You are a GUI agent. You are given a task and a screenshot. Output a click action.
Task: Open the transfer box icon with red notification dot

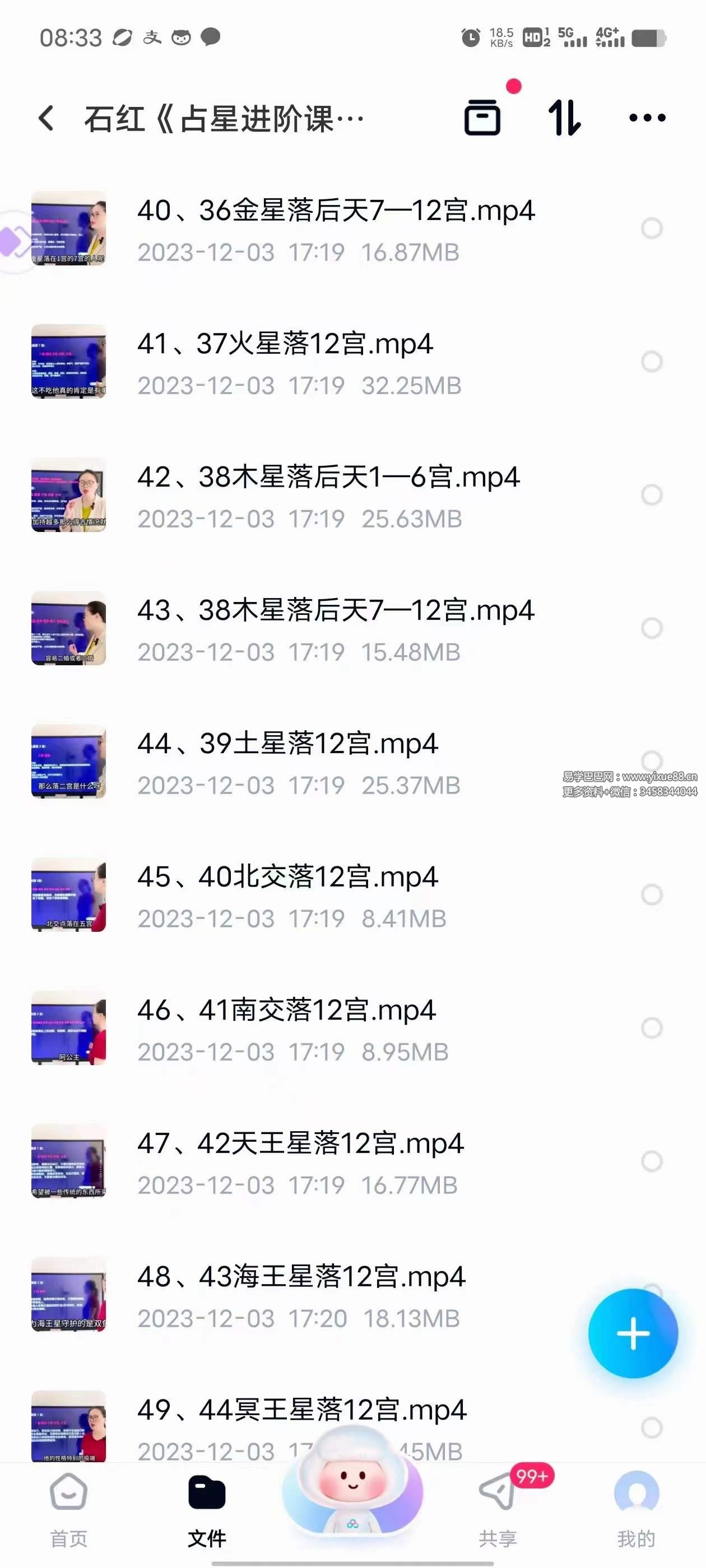(483, 118)
